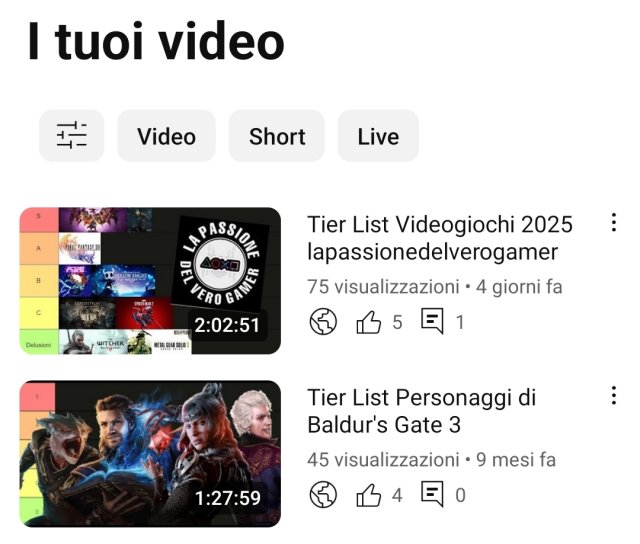Viewport: 640px width, 544px height.
Task: Select the Live filter chip
Action: pyautogui.click(x=377, y=136)
